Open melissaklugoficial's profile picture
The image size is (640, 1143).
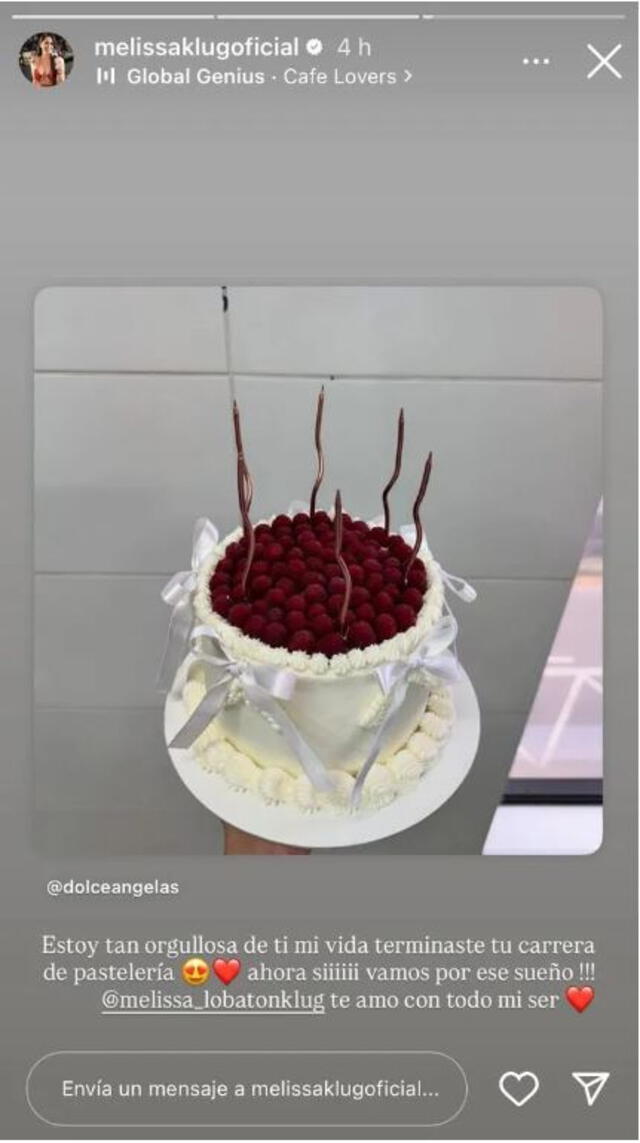(x=46, y=60)
